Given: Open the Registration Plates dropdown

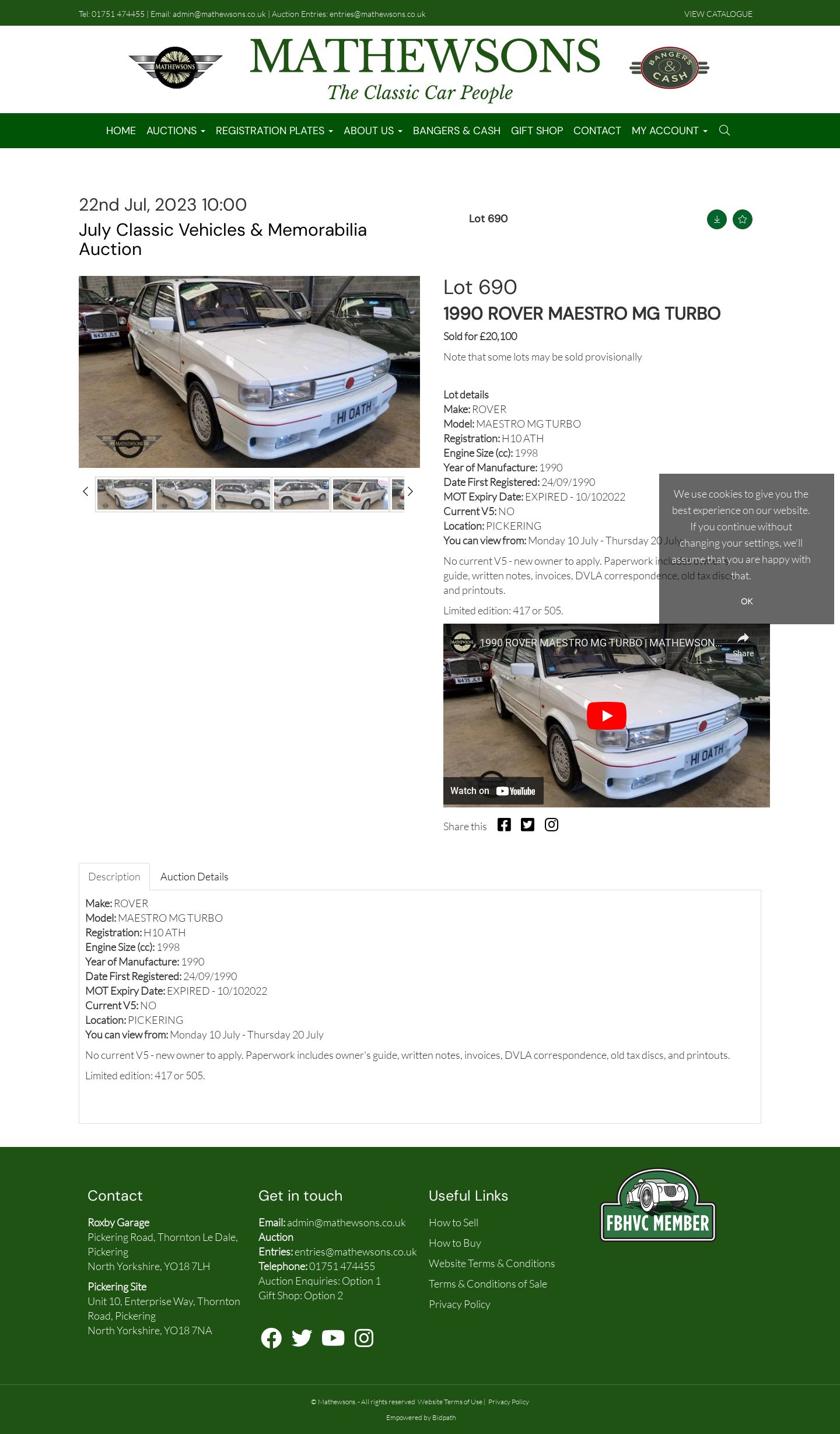Looking at the screenshot, I should click(x=274, y=131).
